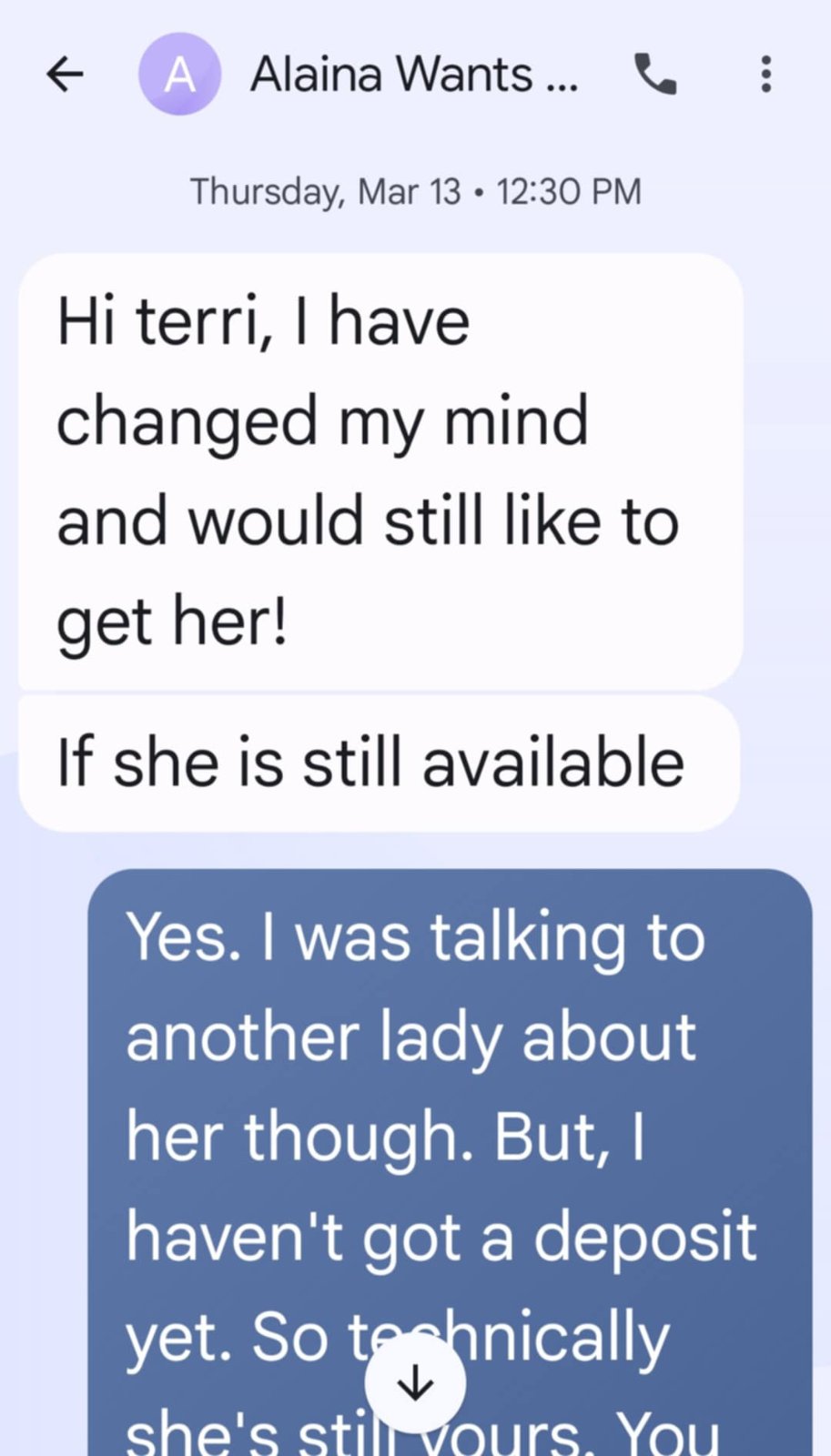Image resolution: width=831 pixels, height=1456 pixels.
Task: Jump to the latest message with the down arrow
Action: (416, 1384)
